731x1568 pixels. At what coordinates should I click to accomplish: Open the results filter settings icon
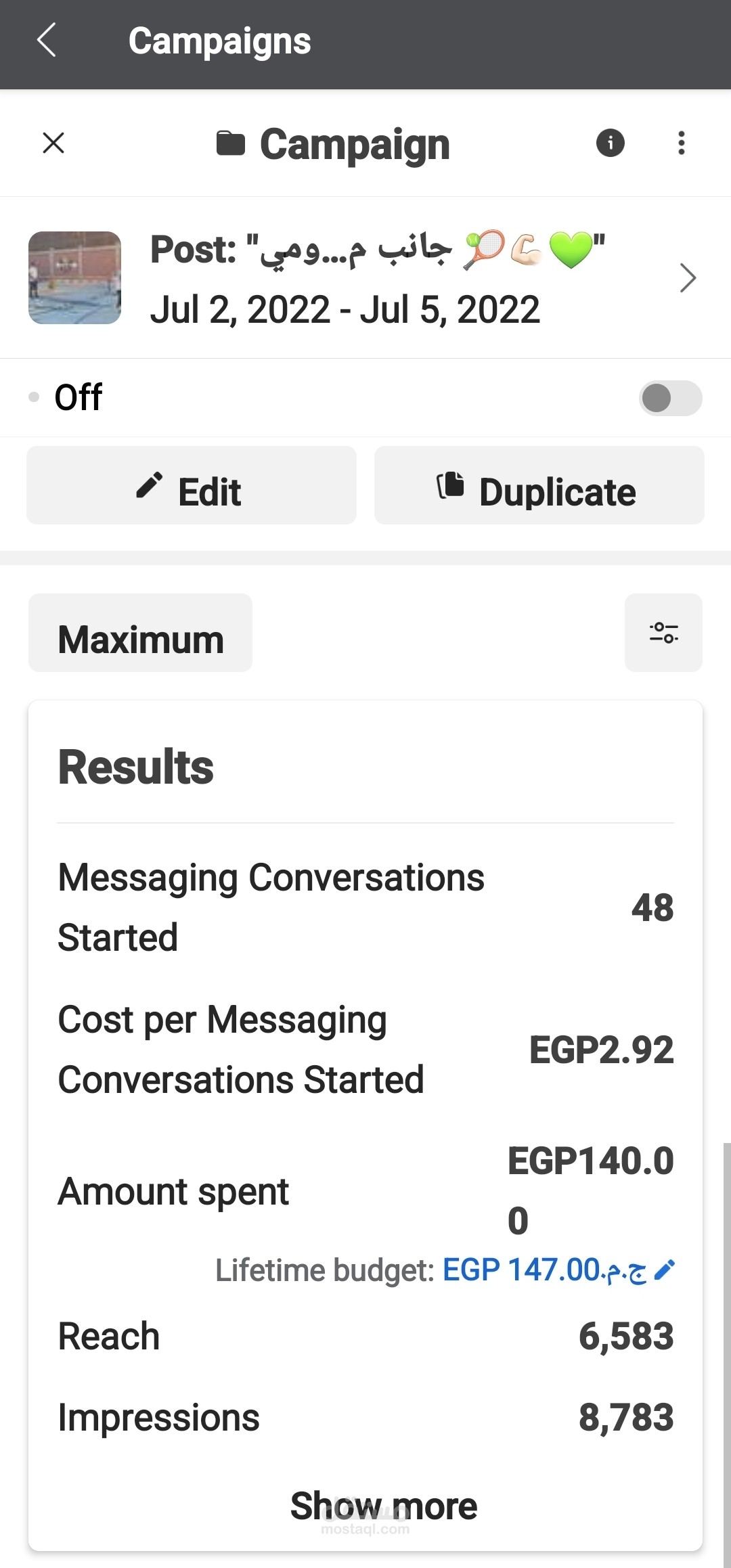[663, 633]
